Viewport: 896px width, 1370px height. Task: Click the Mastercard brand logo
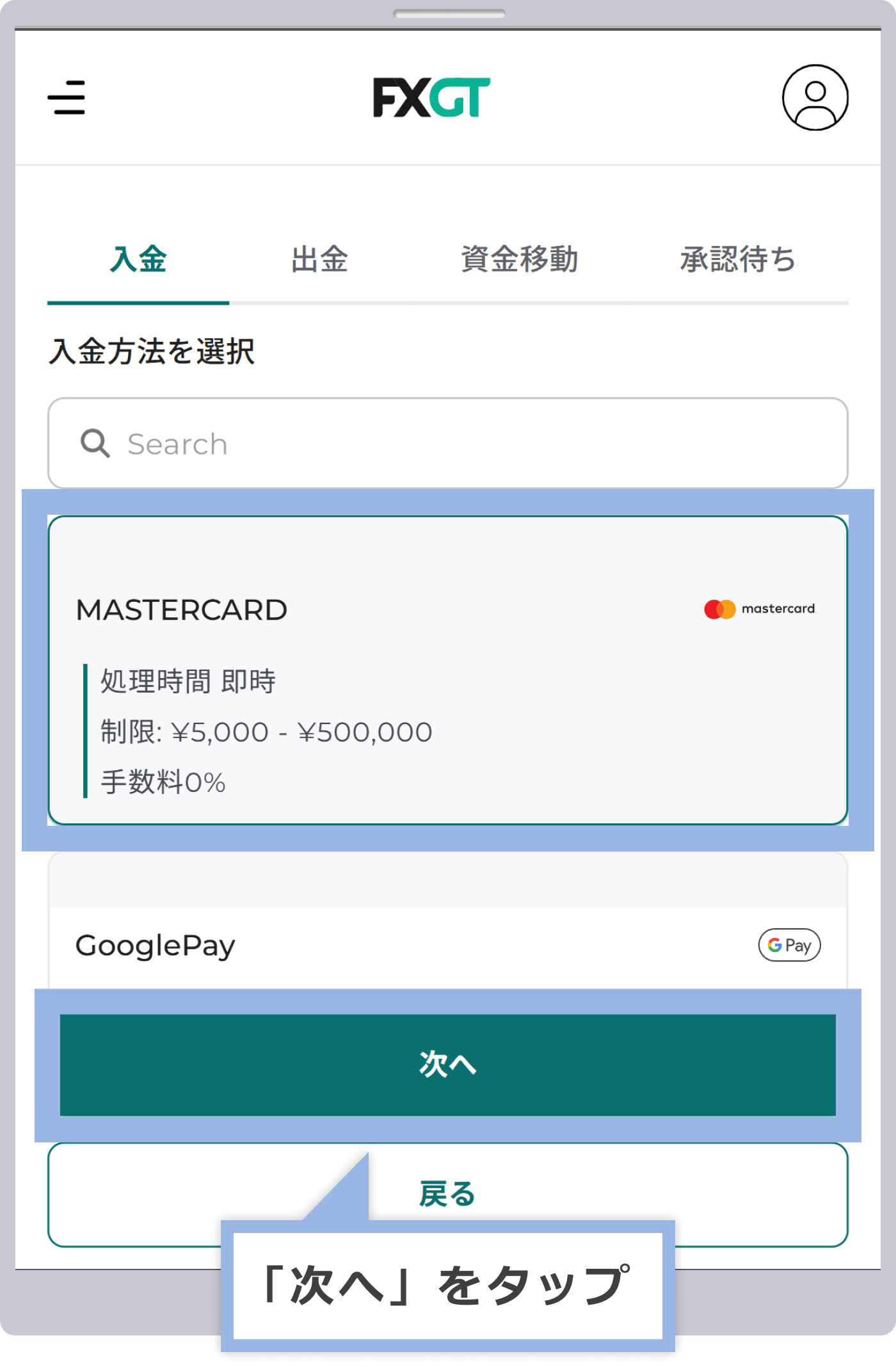pos(758,608)
